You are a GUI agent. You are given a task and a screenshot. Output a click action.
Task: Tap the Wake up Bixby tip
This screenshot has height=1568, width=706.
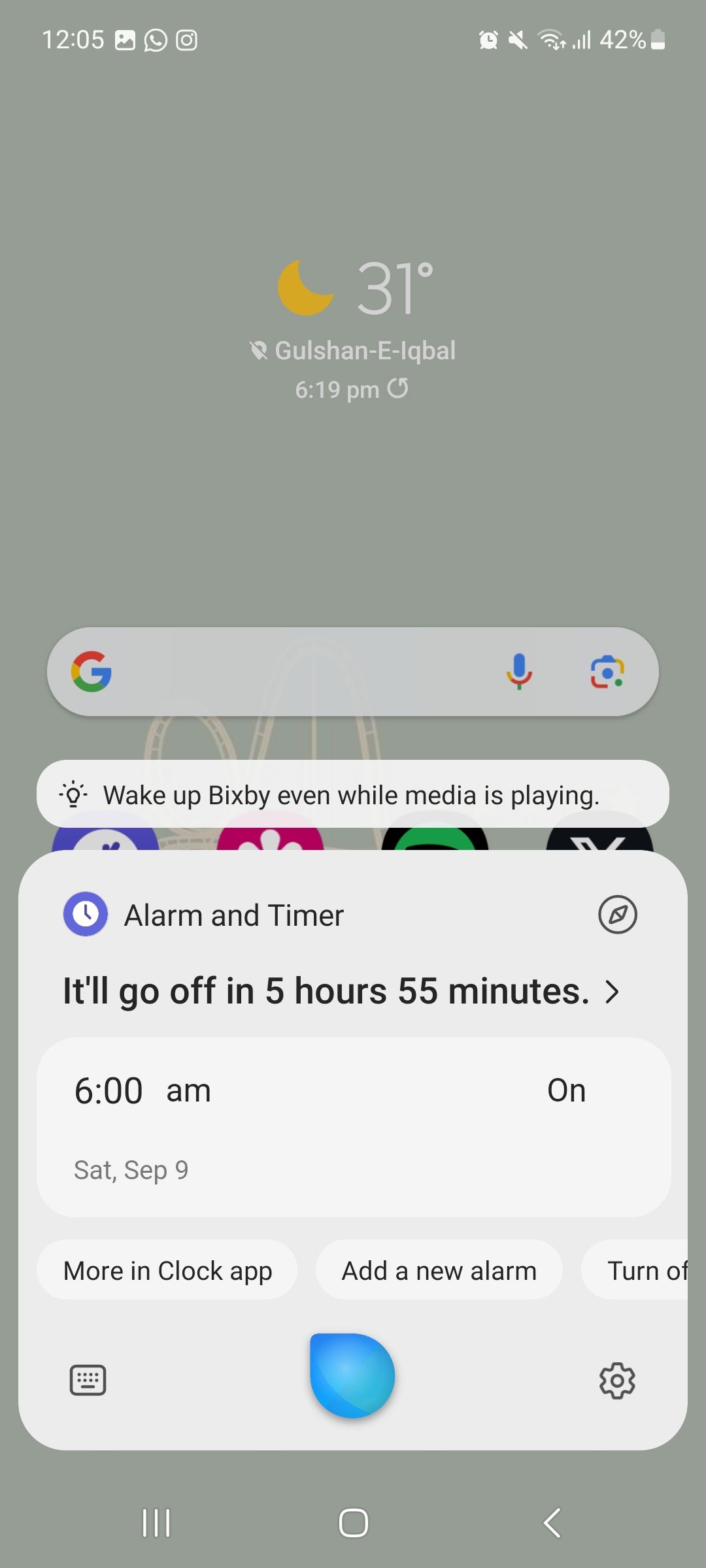353,794
